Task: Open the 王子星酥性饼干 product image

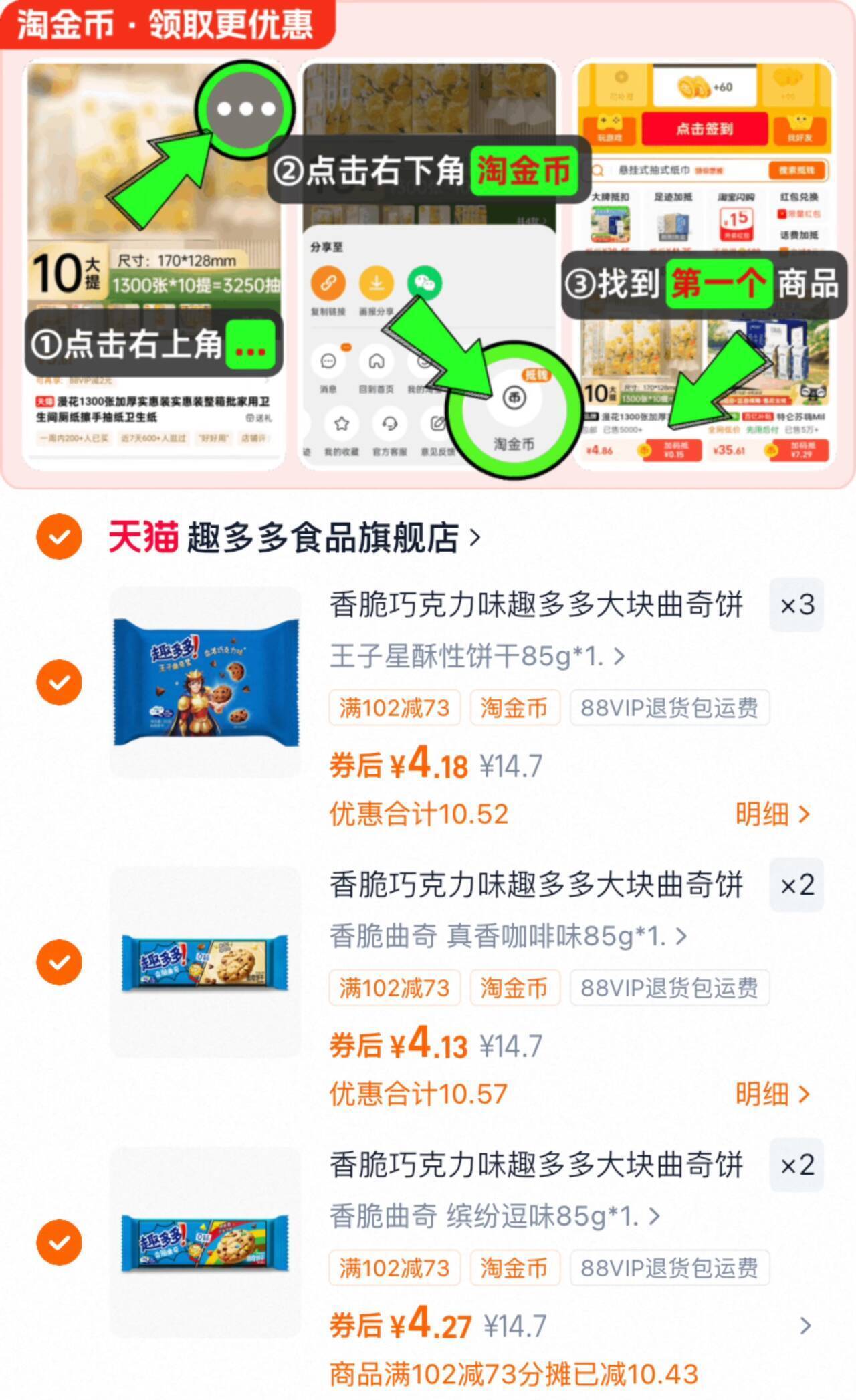Action: pyautogui.click(x=206, y=683)
